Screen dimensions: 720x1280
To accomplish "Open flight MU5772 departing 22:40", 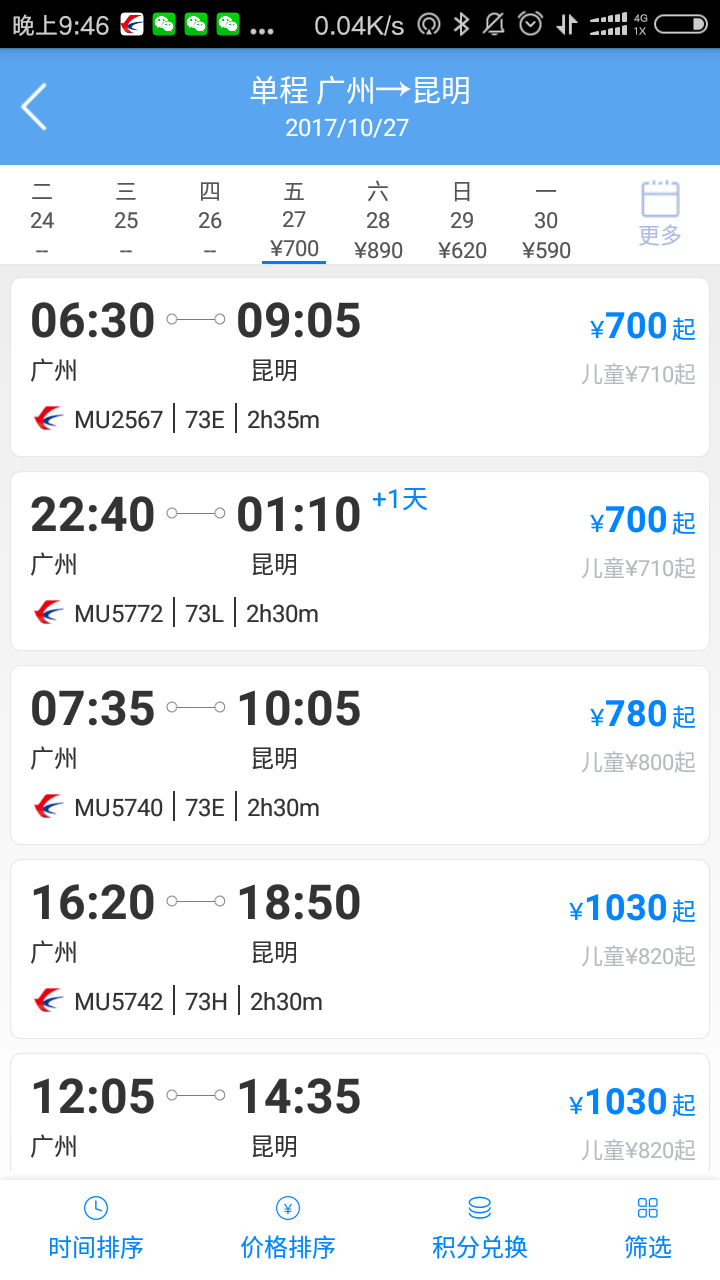I will click(x=360, y=561).
